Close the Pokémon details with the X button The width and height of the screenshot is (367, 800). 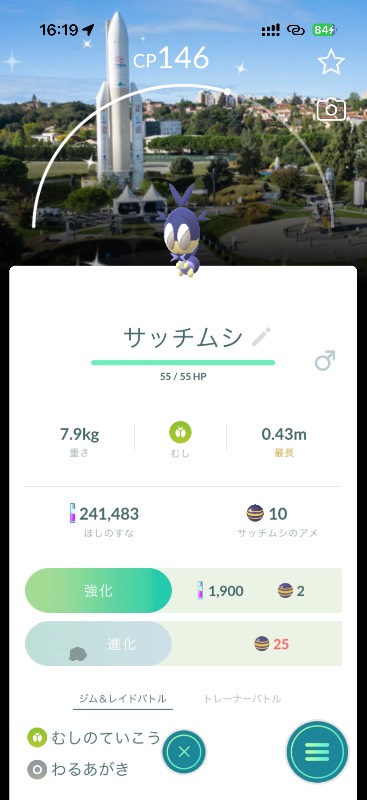point(184,752)
